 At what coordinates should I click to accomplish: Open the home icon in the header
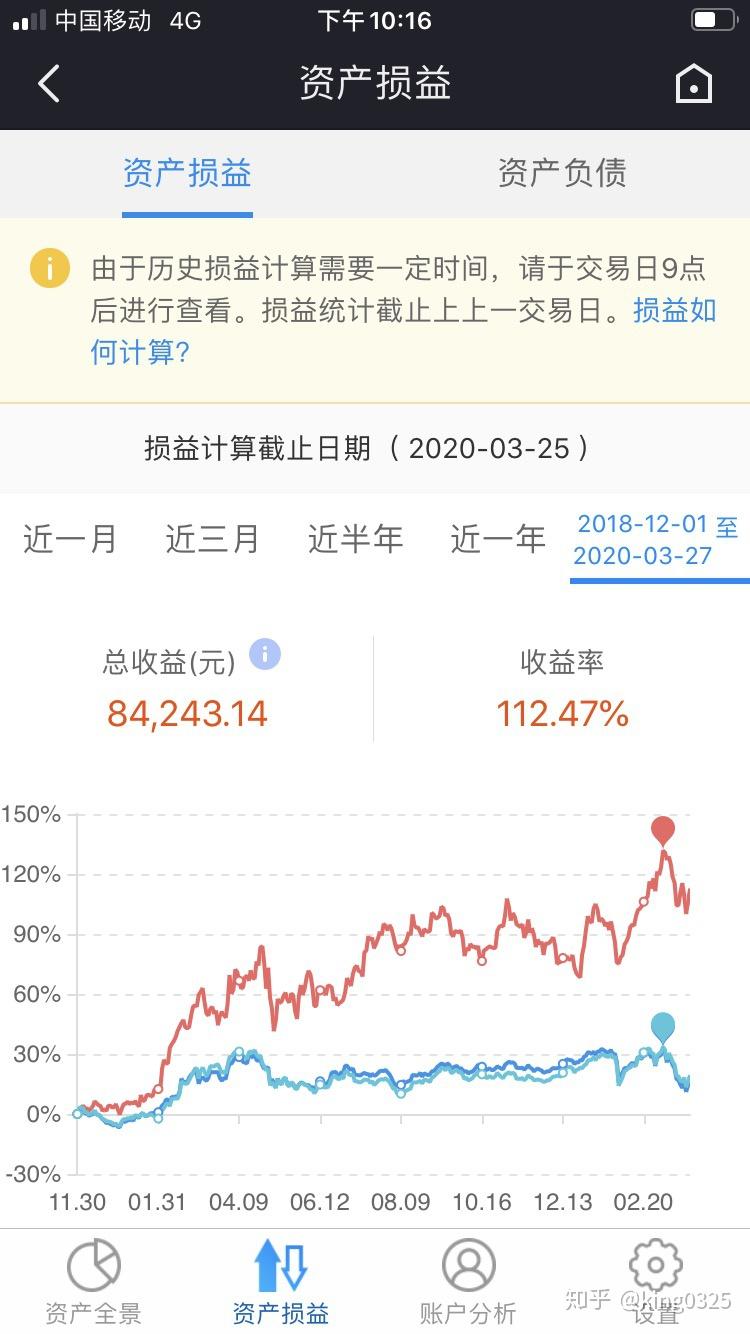tap(693, 84)
